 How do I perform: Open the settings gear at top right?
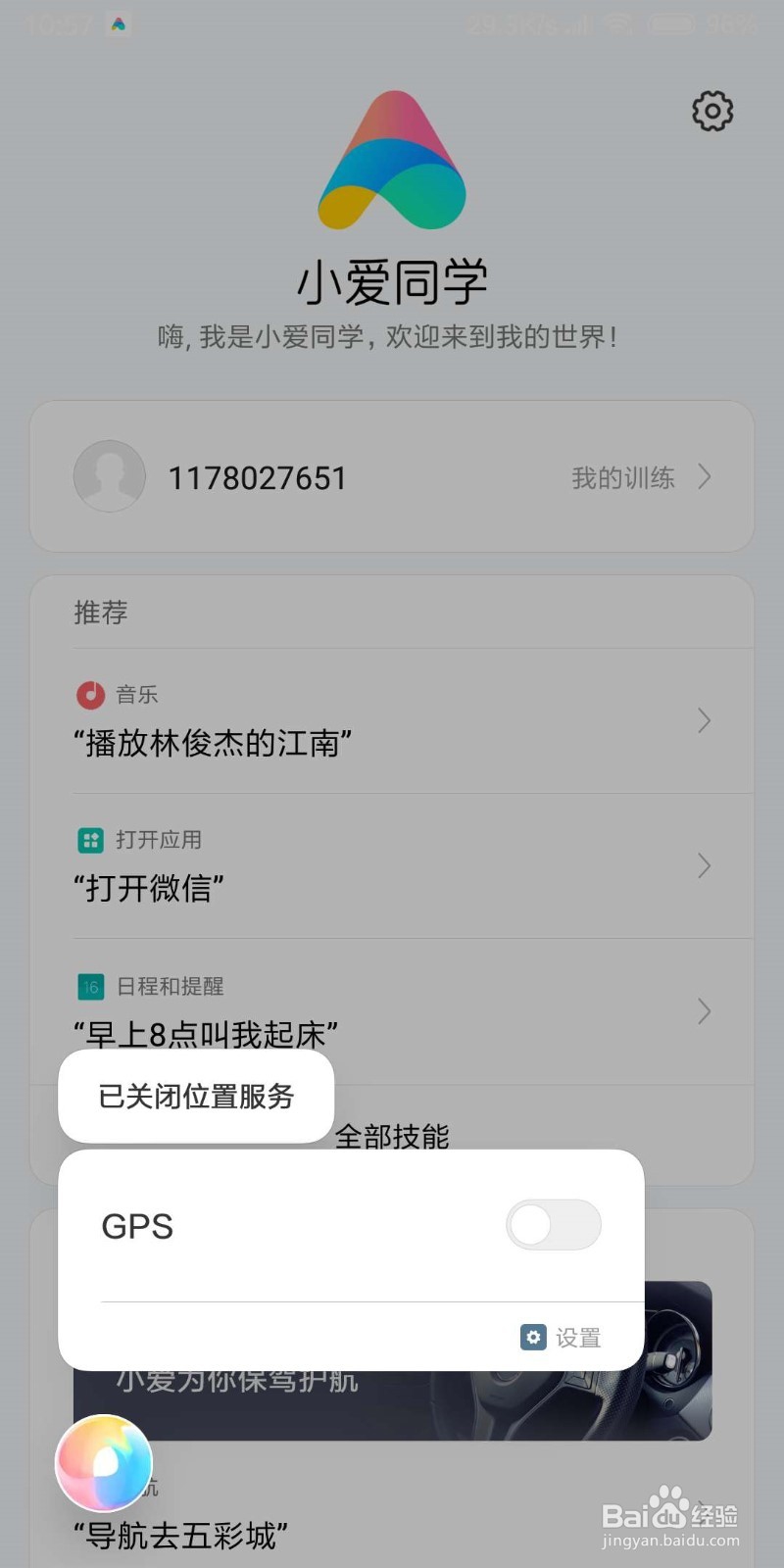click(712, 112)
